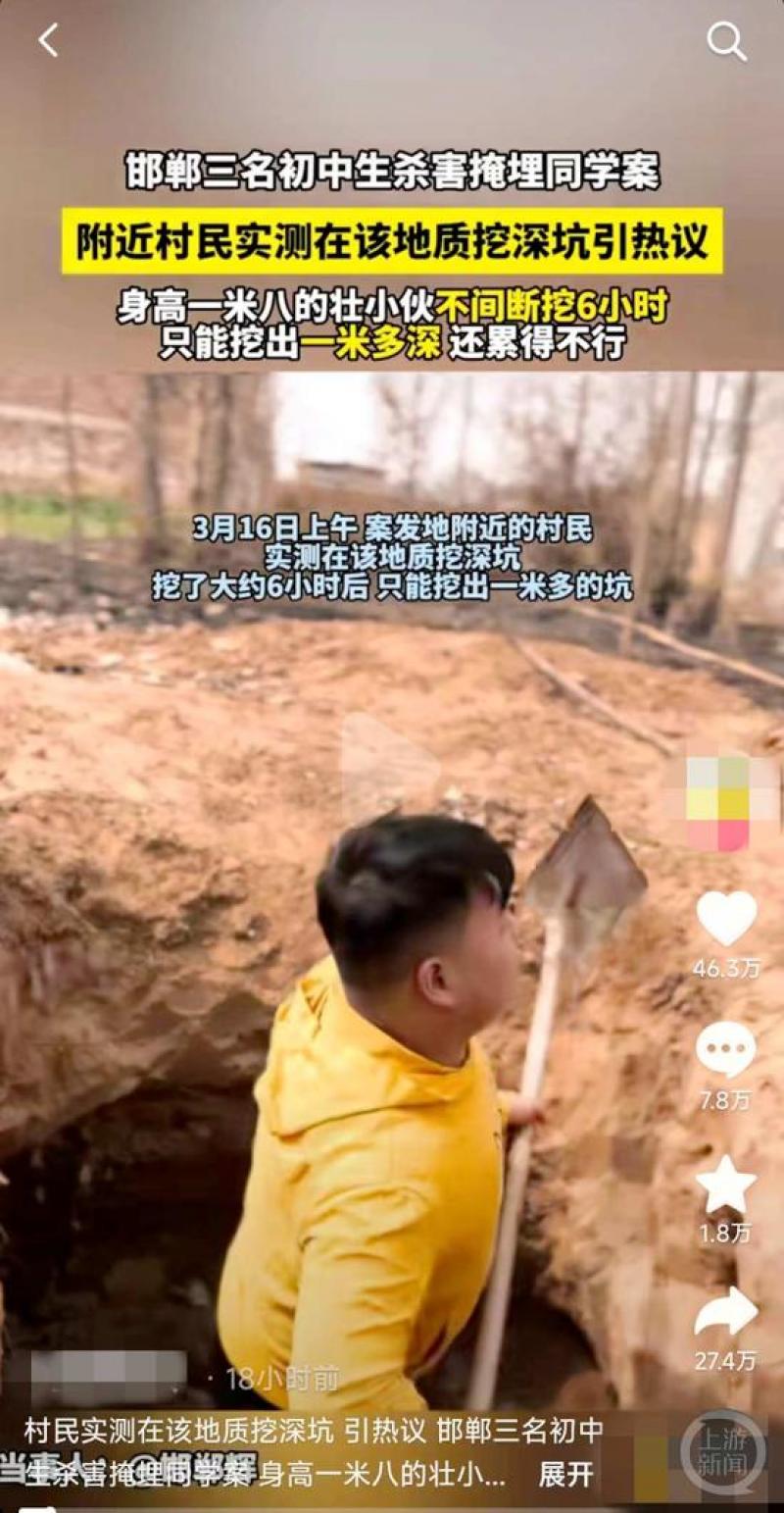Viewport: 784px width, 1513px height.
Task: Share the video via the arrow icon
Action: (x=726, y=1314)
